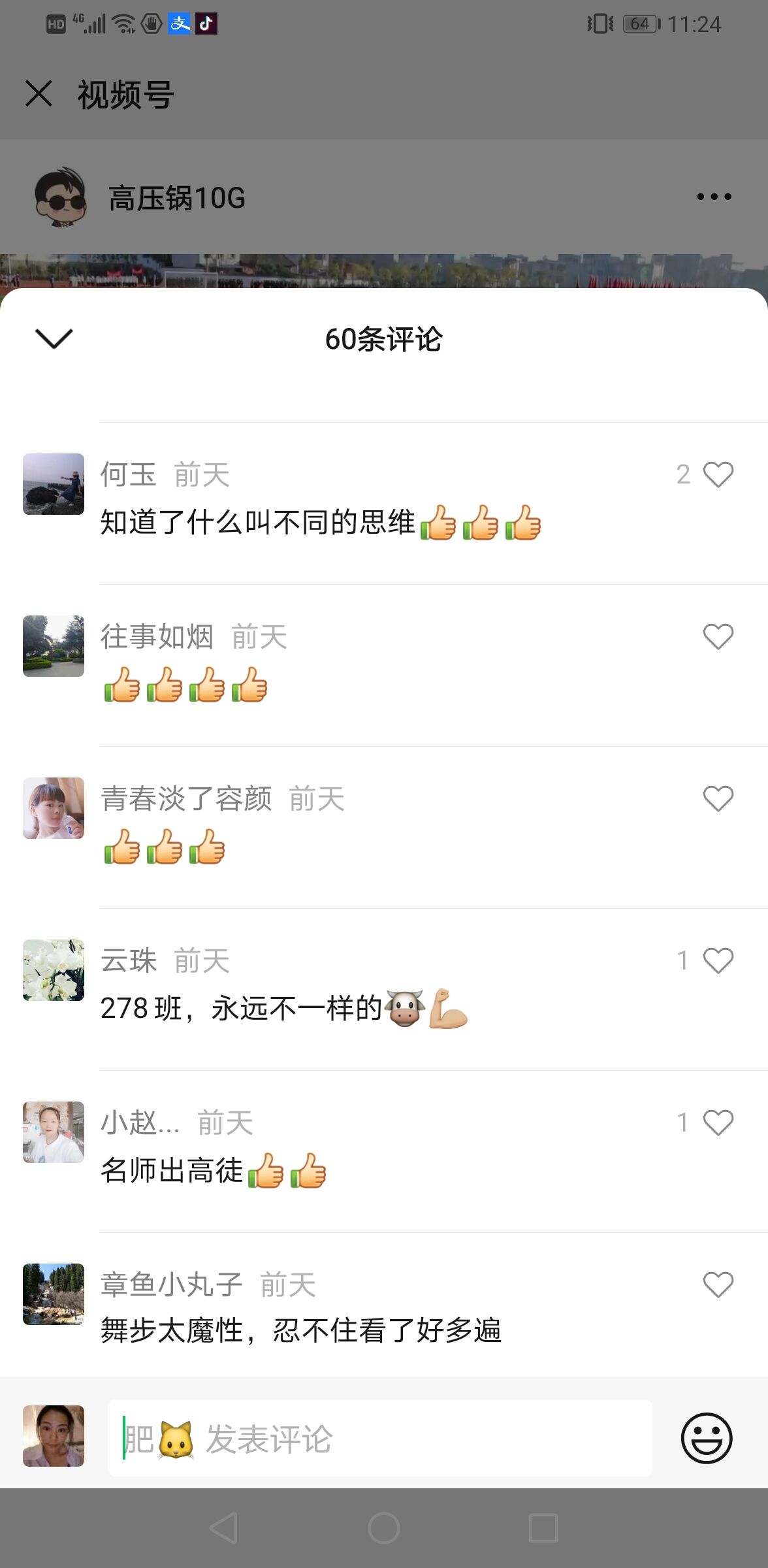The height and width of the screenshot is (1568, 768).
Task: Like 云珠's comment about 278班
Action: pyautogui.click(x=718, y=960)
